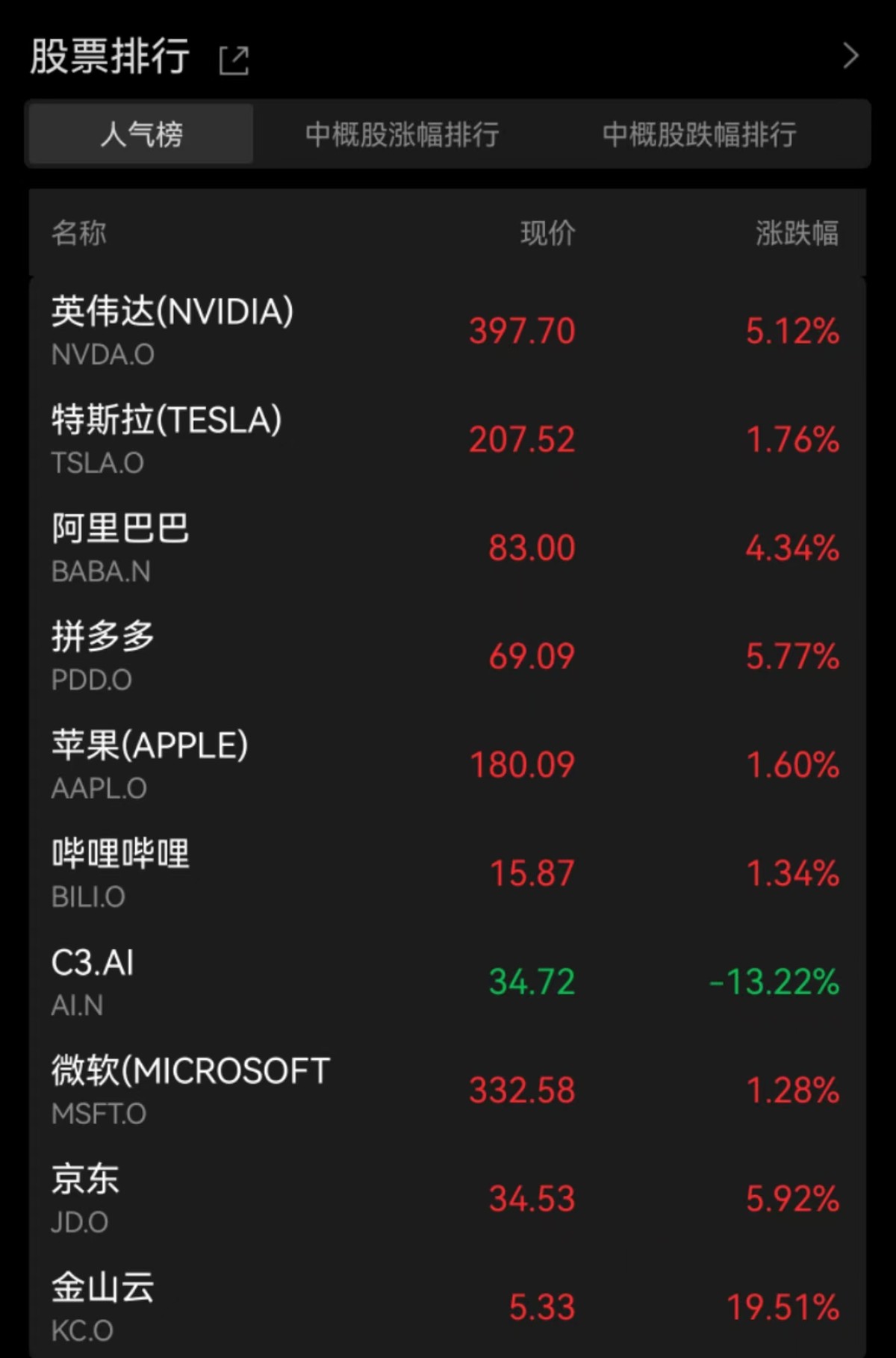Switch to the 中概股涨幅排行 tab
Viewport: 896px width, 1358px height.
click(x=403, y=134)
